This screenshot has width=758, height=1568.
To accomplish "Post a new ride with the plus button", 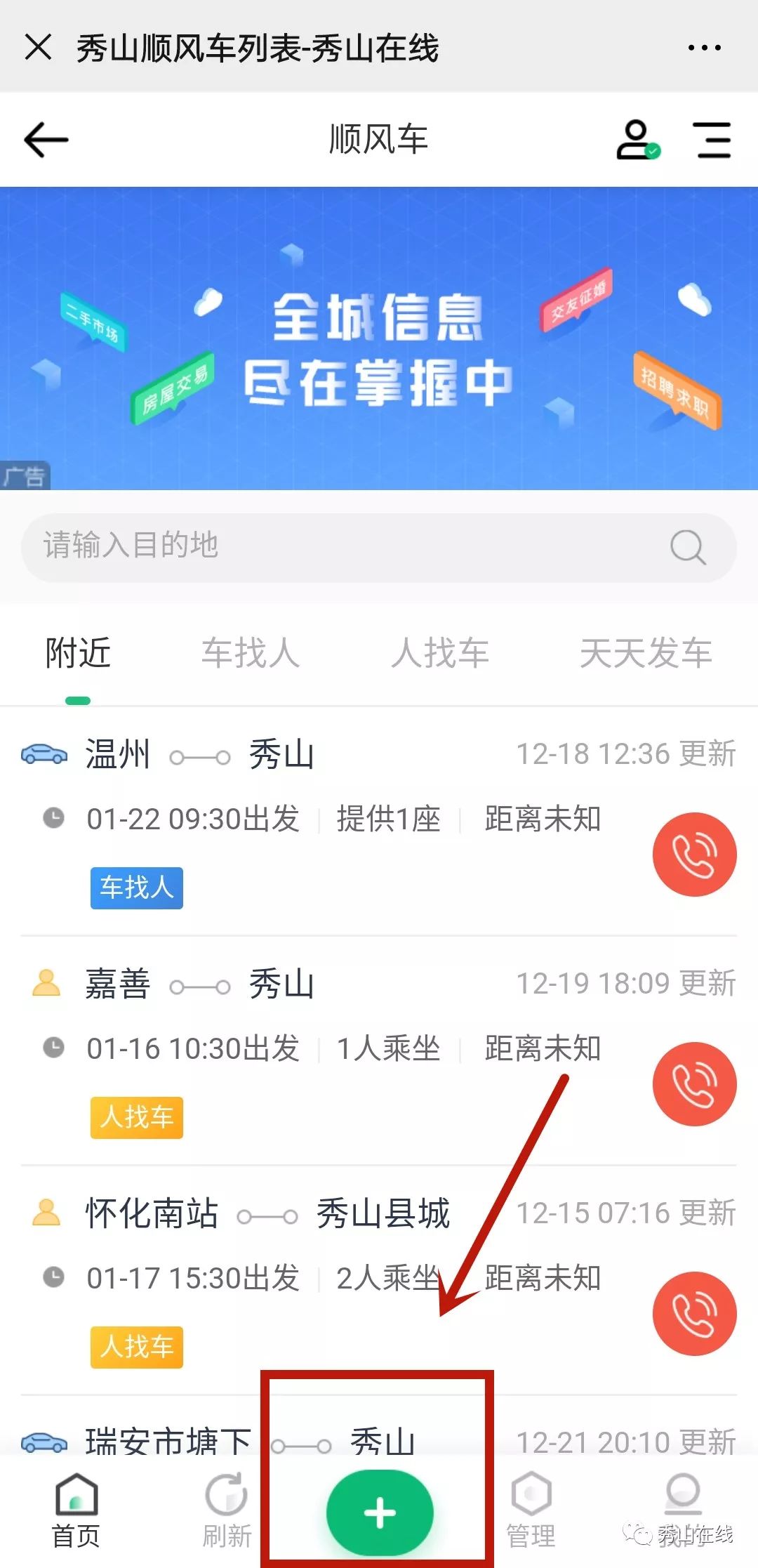I will [x=380, y=1512].
